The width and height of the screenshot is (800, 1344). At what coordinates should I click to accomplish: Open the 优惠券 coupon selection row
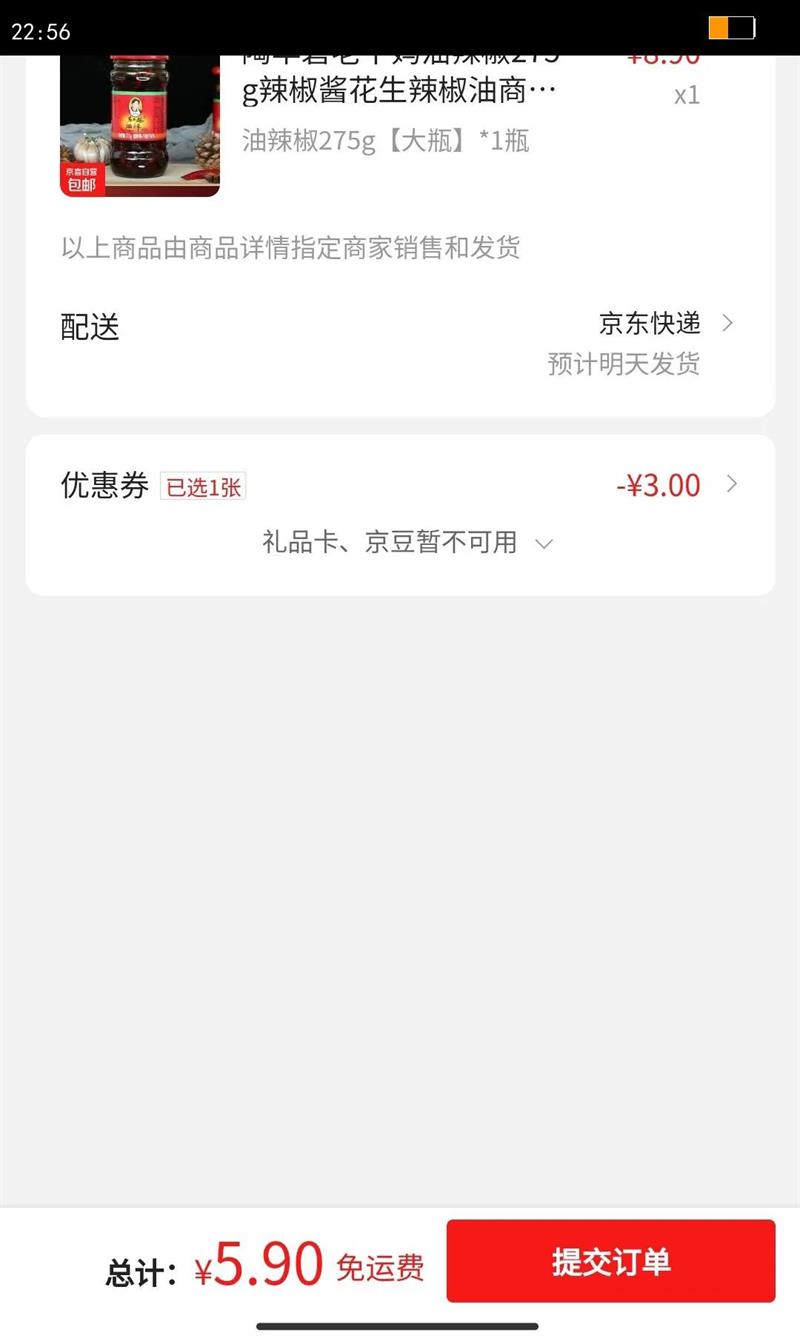(x=400, y=486)
